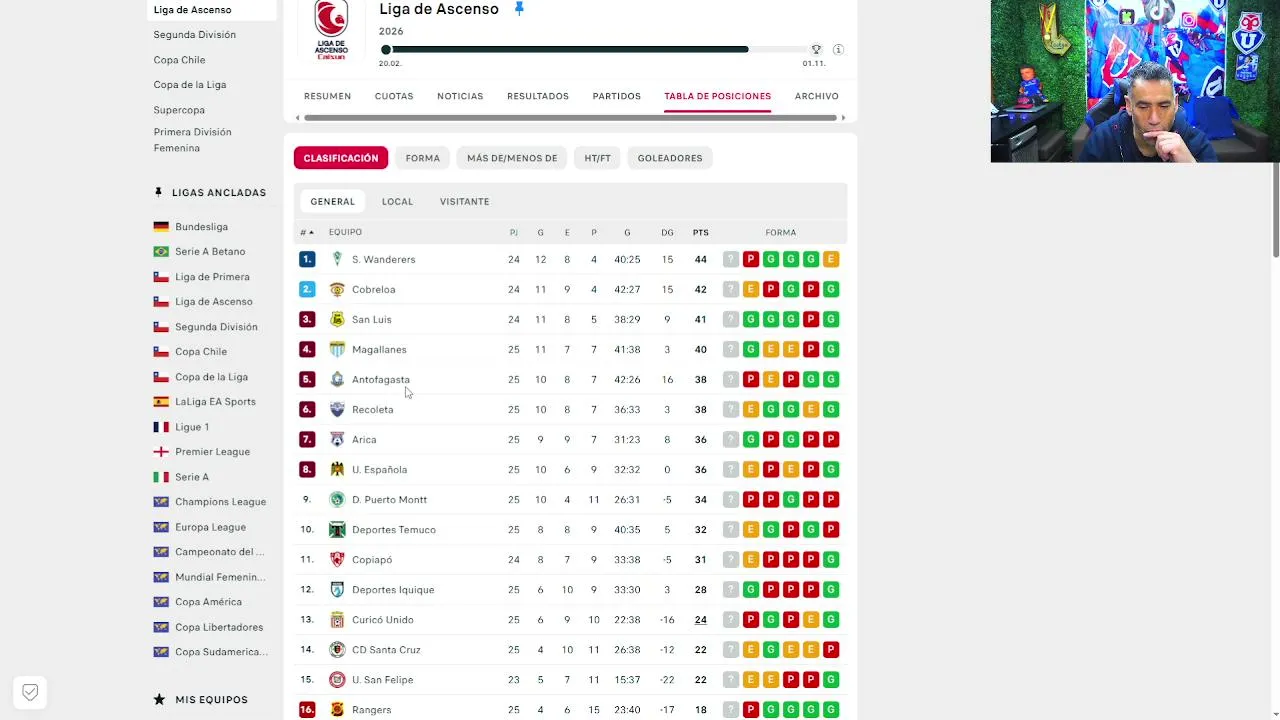Open Cobreloa team page

tap(373, 289)
